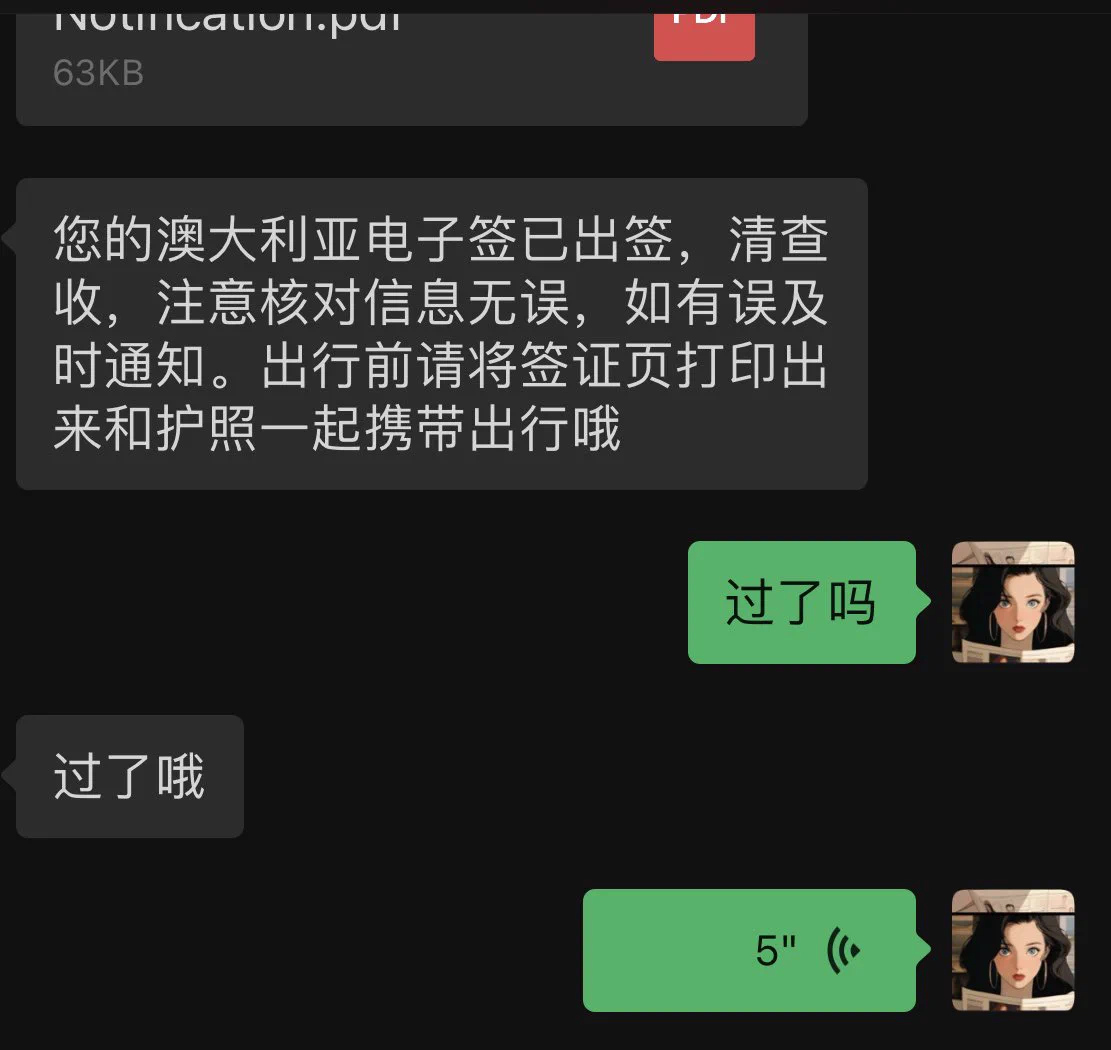1111x1050 pixels.
Task: Open sender's avatar beside 过了吗 message
Action: pos(1012,602)
